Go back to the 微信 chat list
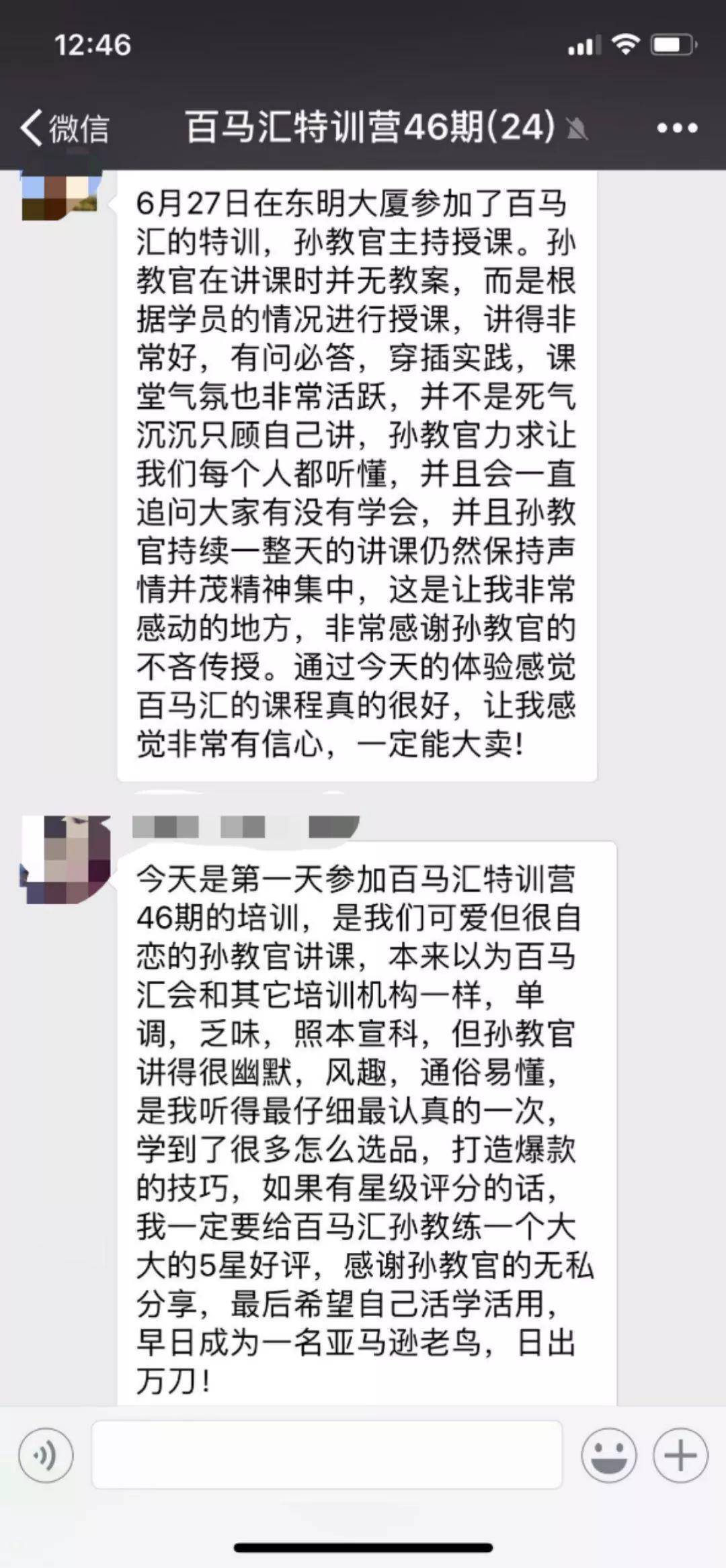Viewport: 726px width, 1568px height. tap(64, 128)
